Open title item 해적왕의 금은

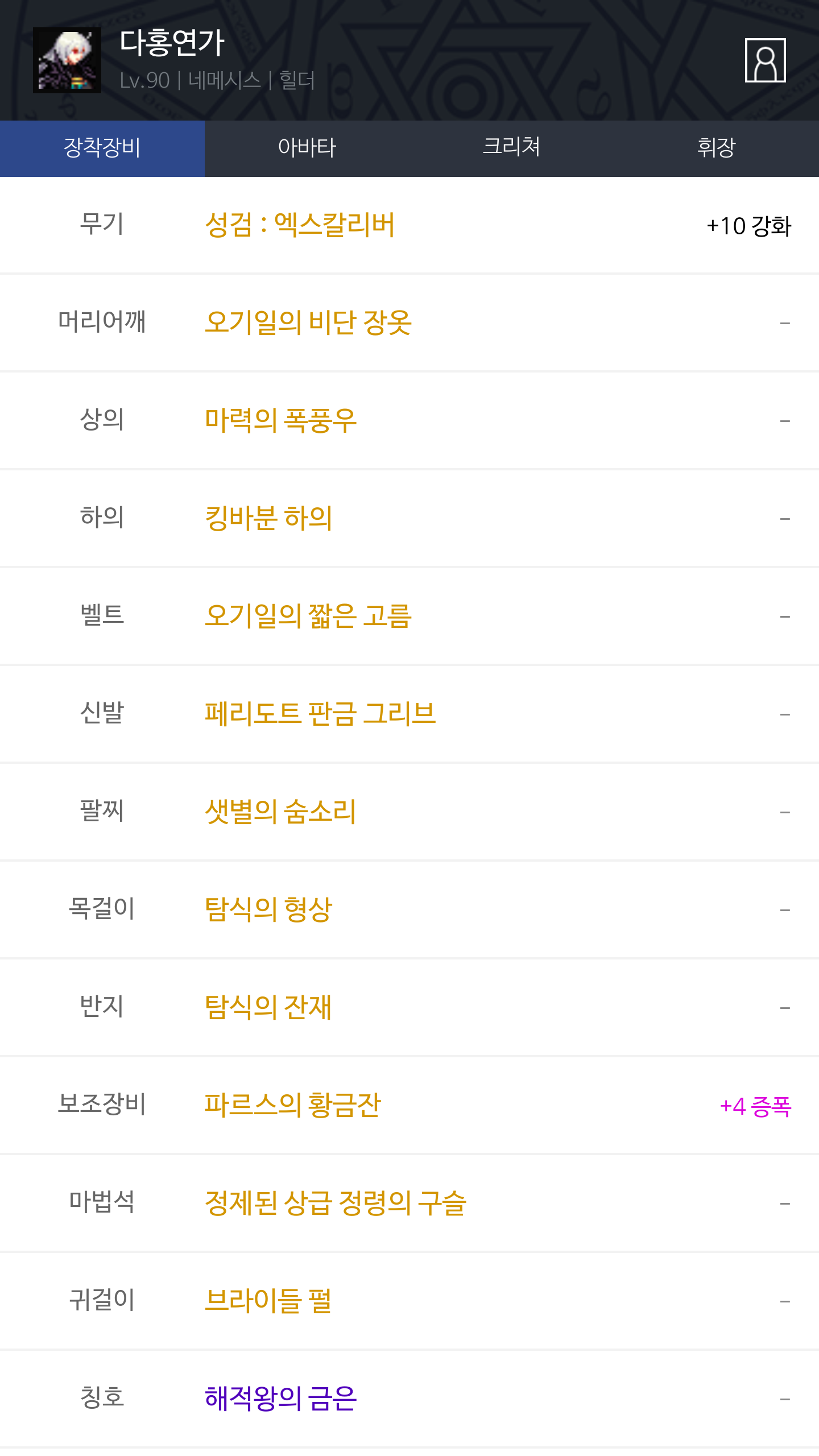pyautogui.click(x=409, y=1399)
